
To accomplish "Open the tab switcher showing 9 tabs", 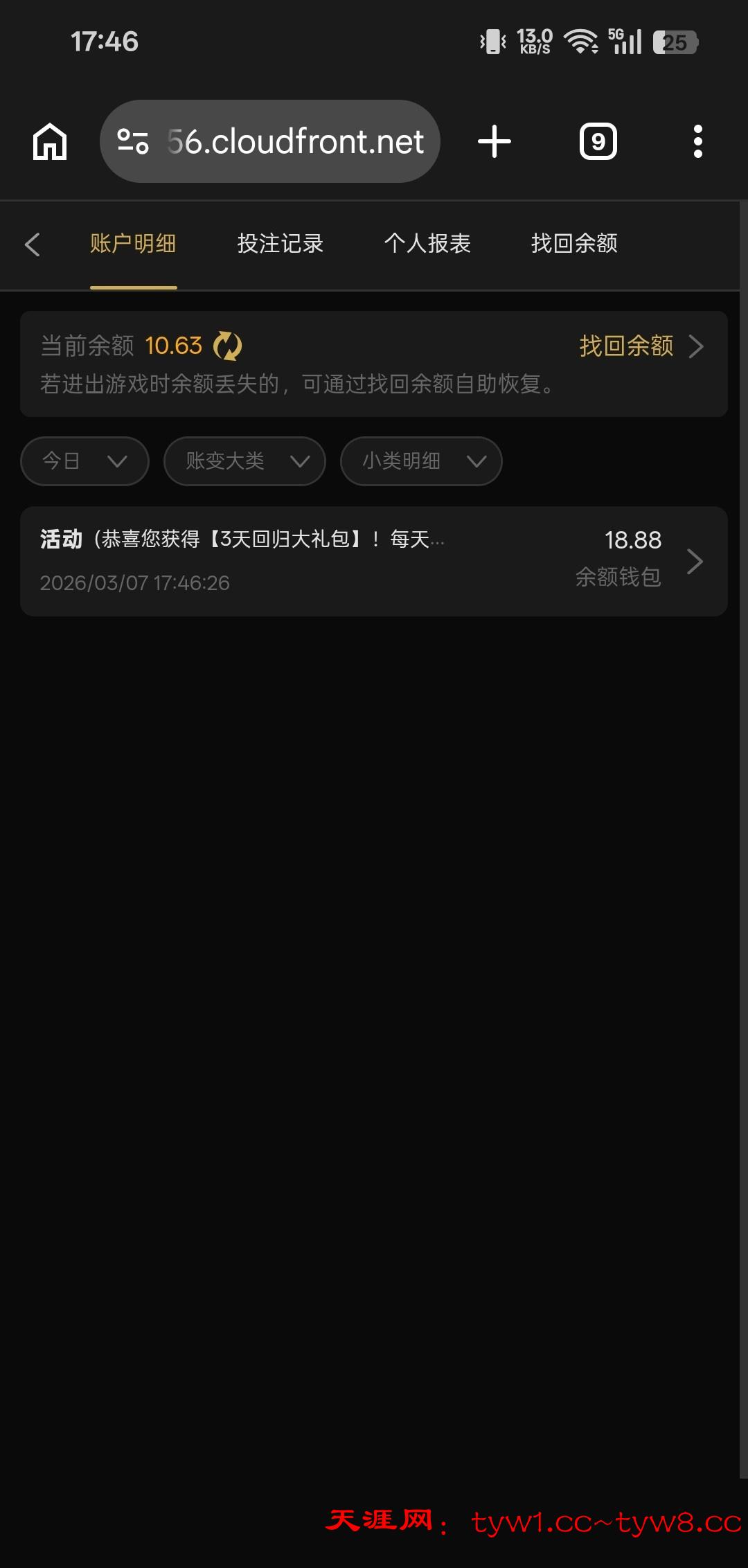I will [598, 142].
